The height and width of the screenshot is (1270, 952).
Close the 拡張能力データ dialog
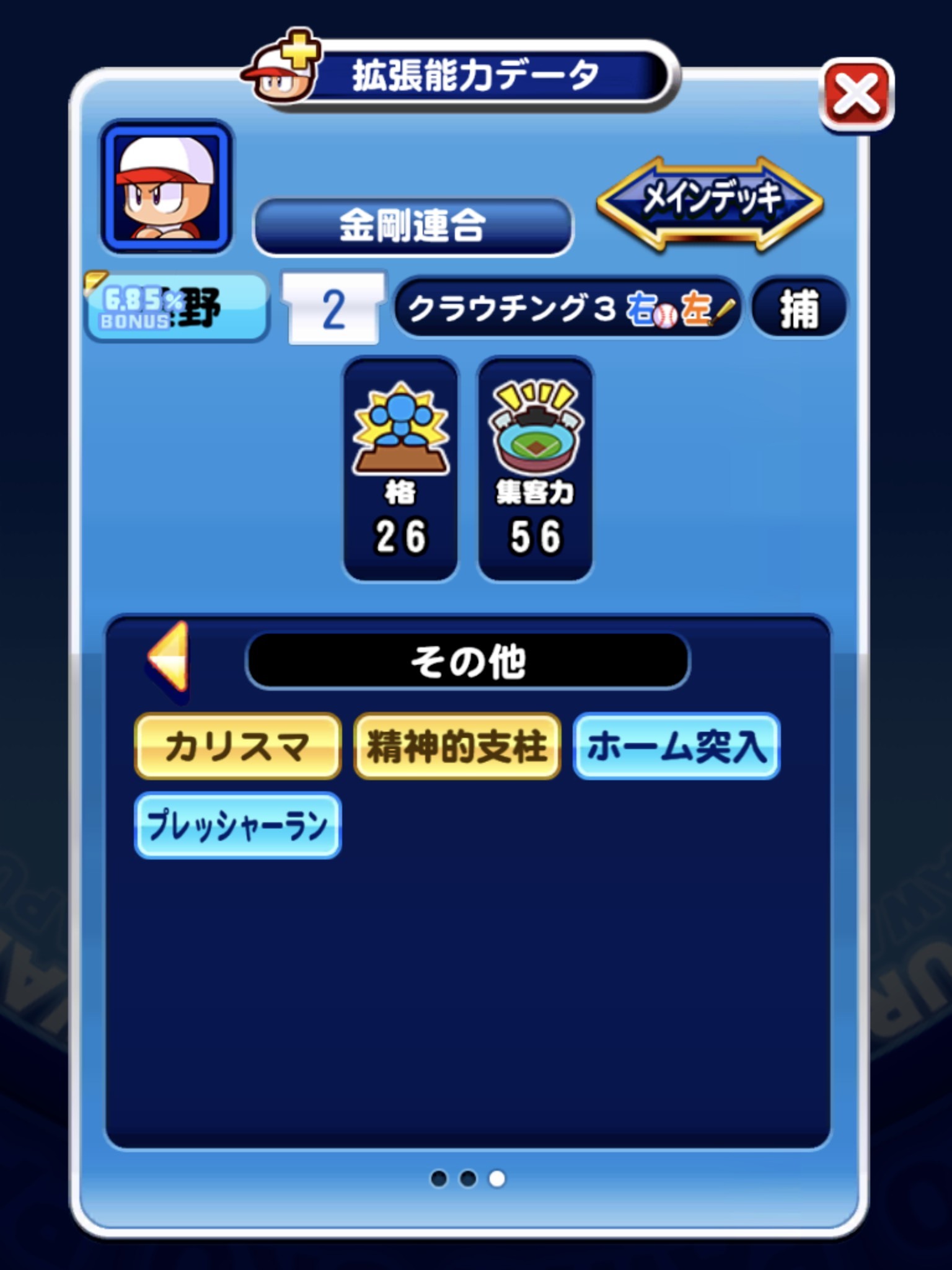[856, 95]
